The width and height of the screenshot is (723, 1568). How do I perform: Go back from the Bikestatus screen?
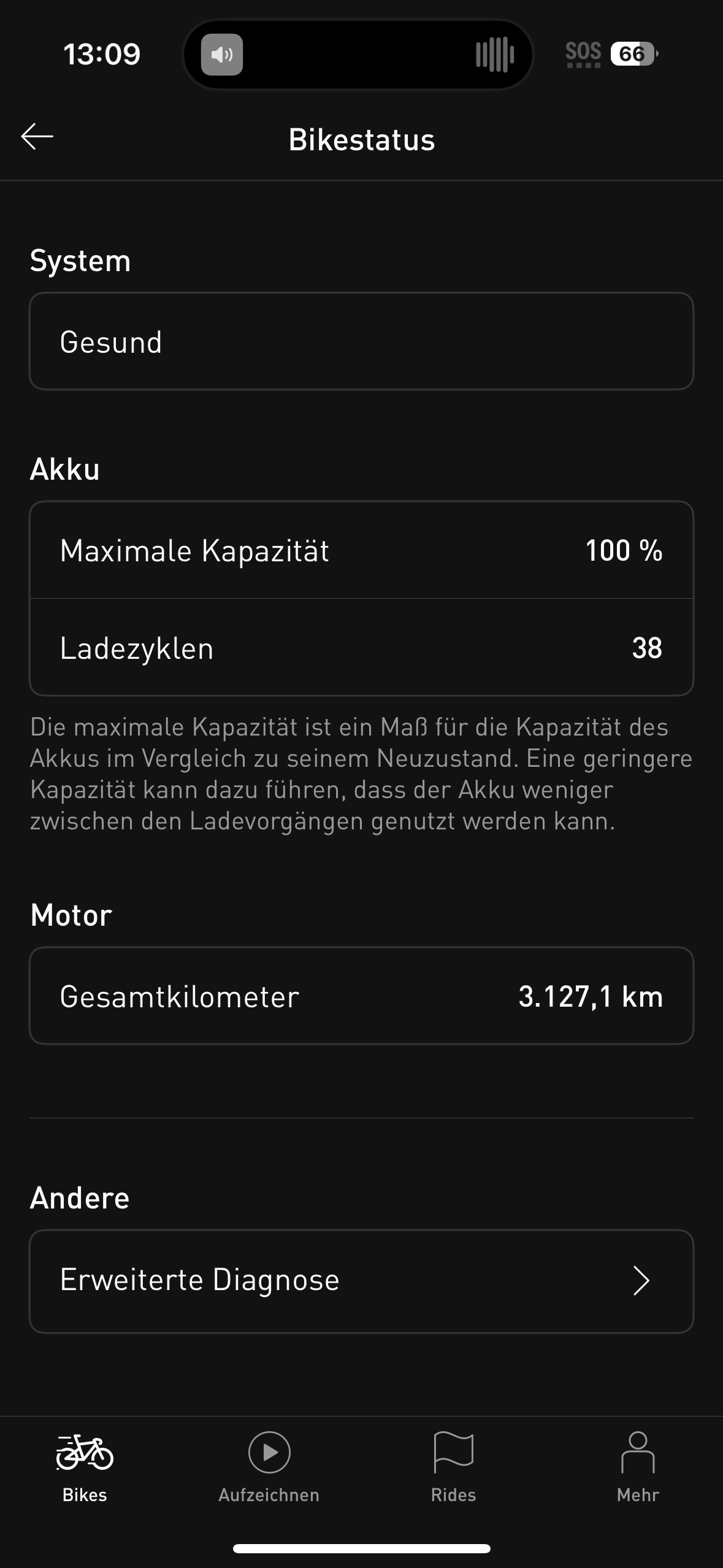point(37,137)
